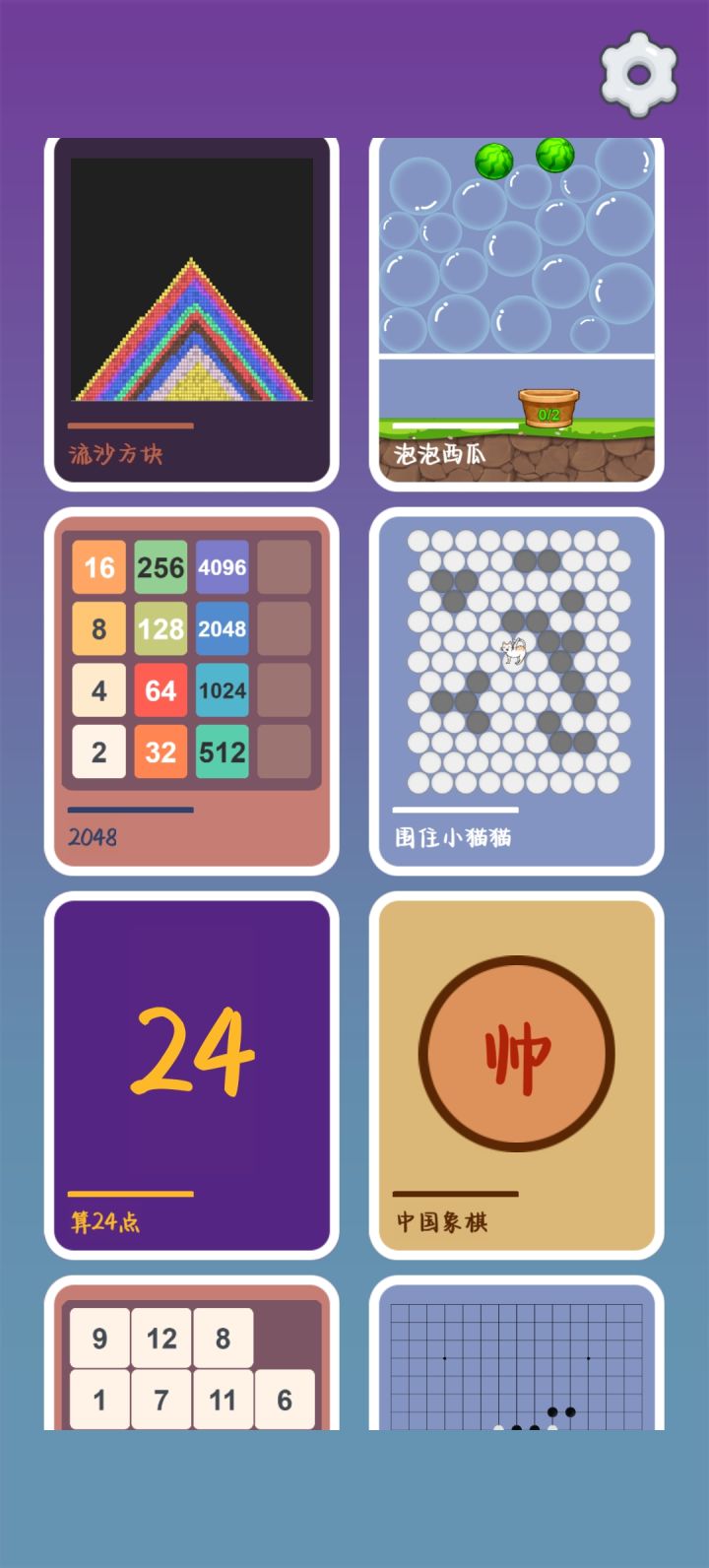Screen dimensions: 709x1568
Task: Click the 4096 tile in the 2048 preview
Action: [223, 566]
